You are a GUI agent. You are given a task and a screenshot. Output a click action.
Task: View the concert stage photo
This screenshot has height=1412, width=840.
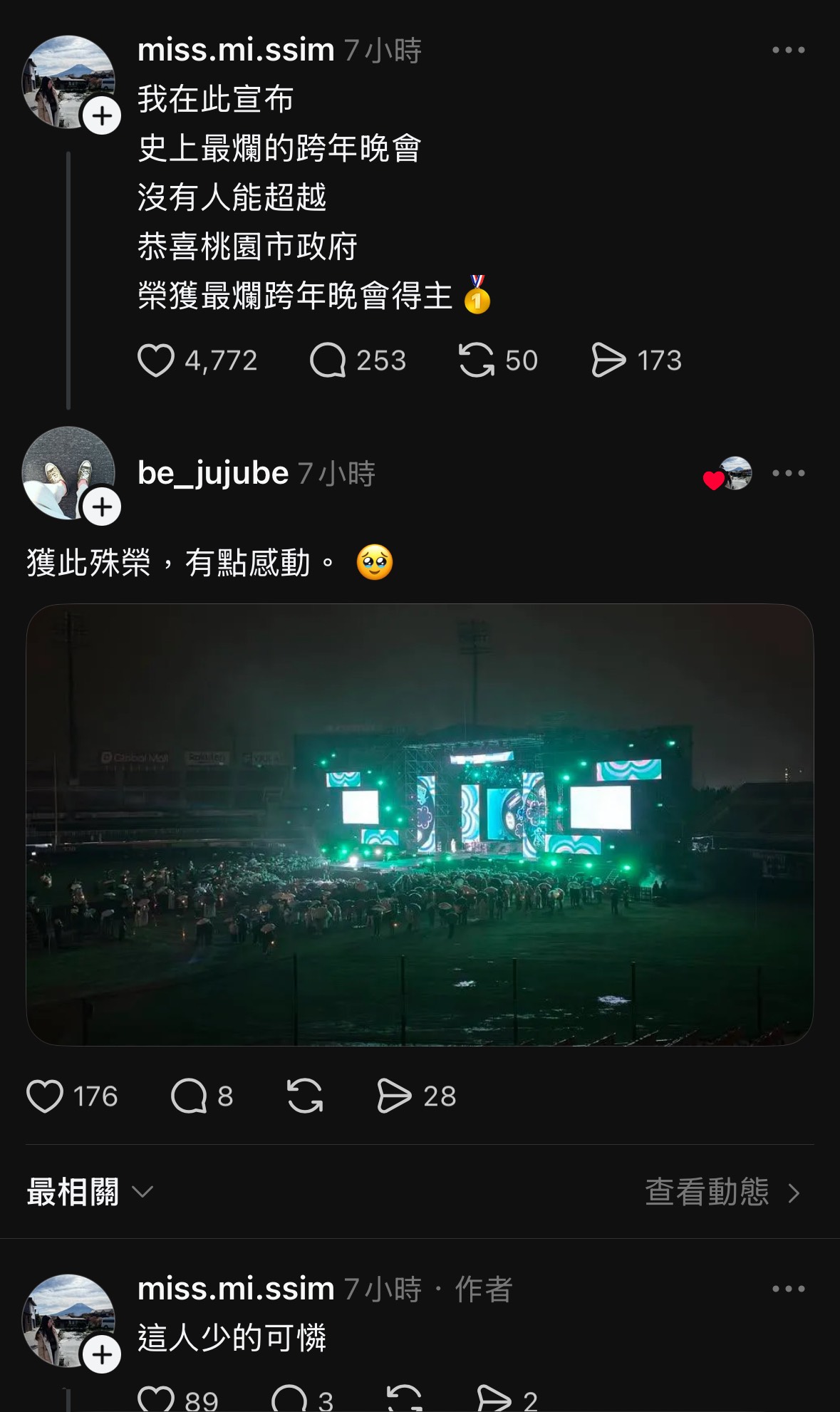[420, 824]
